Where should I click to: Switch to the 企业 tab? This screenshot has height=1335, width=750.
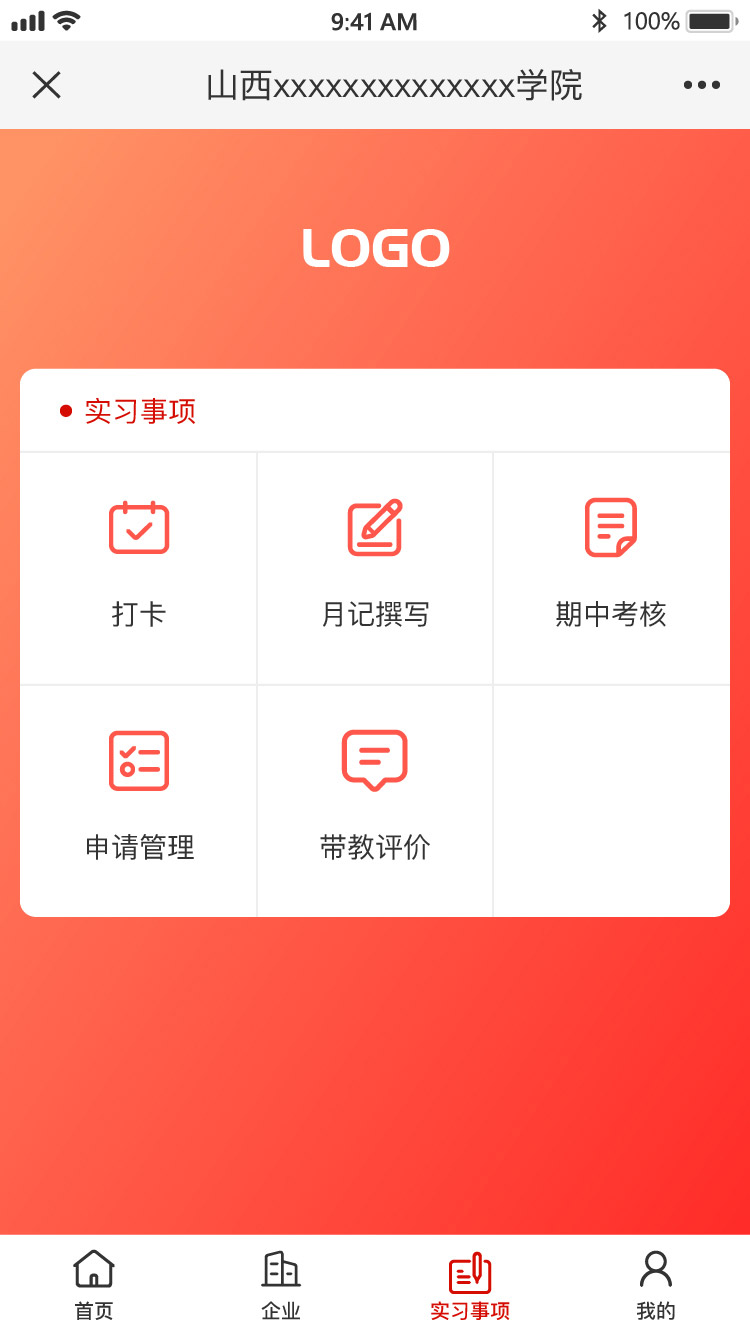click(x=281, y=1285)
